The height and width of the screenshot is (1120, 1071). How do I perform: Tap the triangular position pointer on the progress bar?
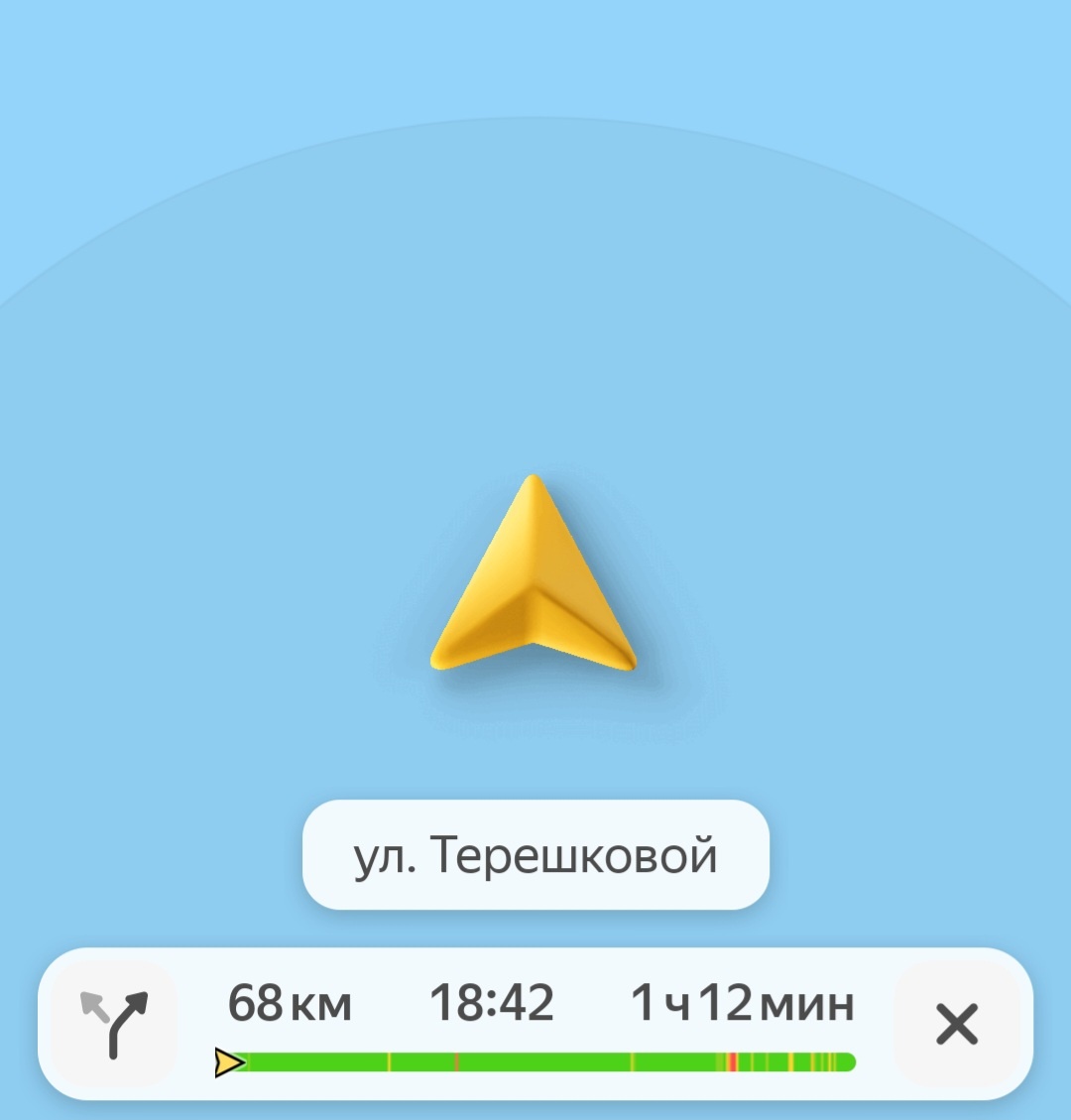click(230, 1062)
